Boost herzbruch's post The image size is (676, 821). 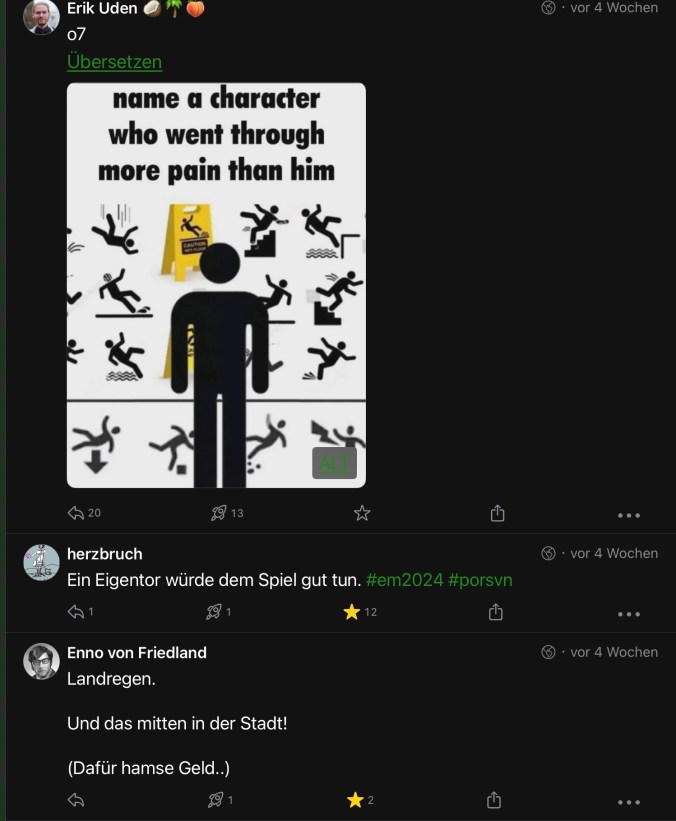[x=214, y=612]
